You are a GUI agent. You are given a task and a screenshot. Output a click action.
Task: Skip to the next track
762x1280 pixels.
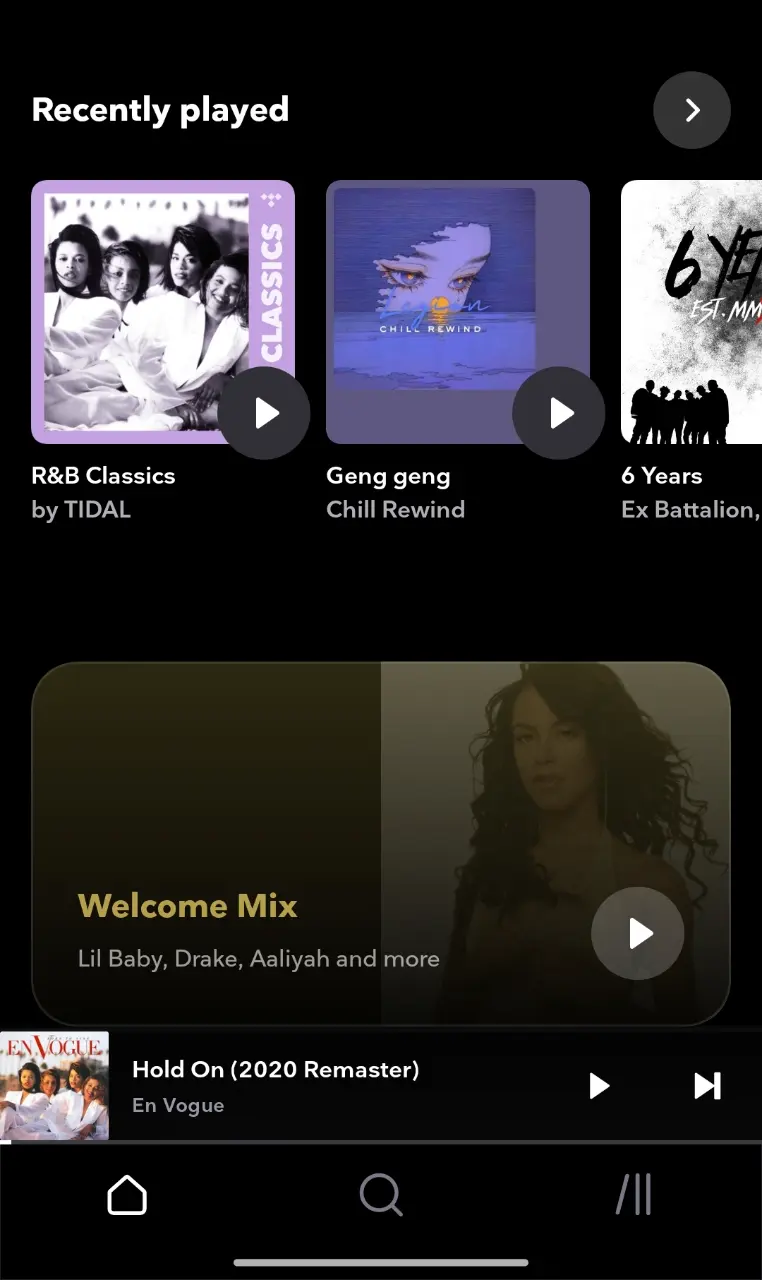pos(707,1086)
